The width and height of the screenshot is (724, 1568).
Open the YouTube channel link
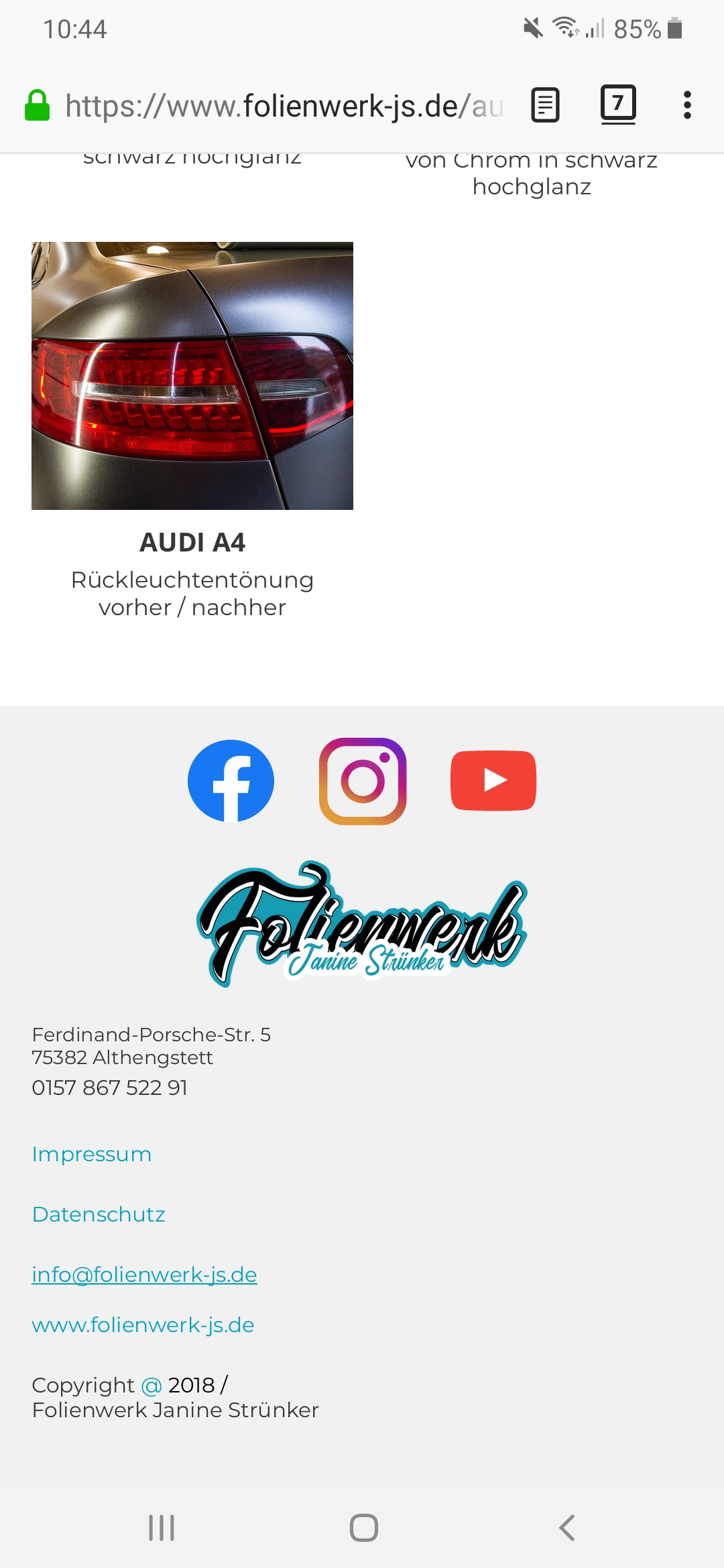point(493,781)
